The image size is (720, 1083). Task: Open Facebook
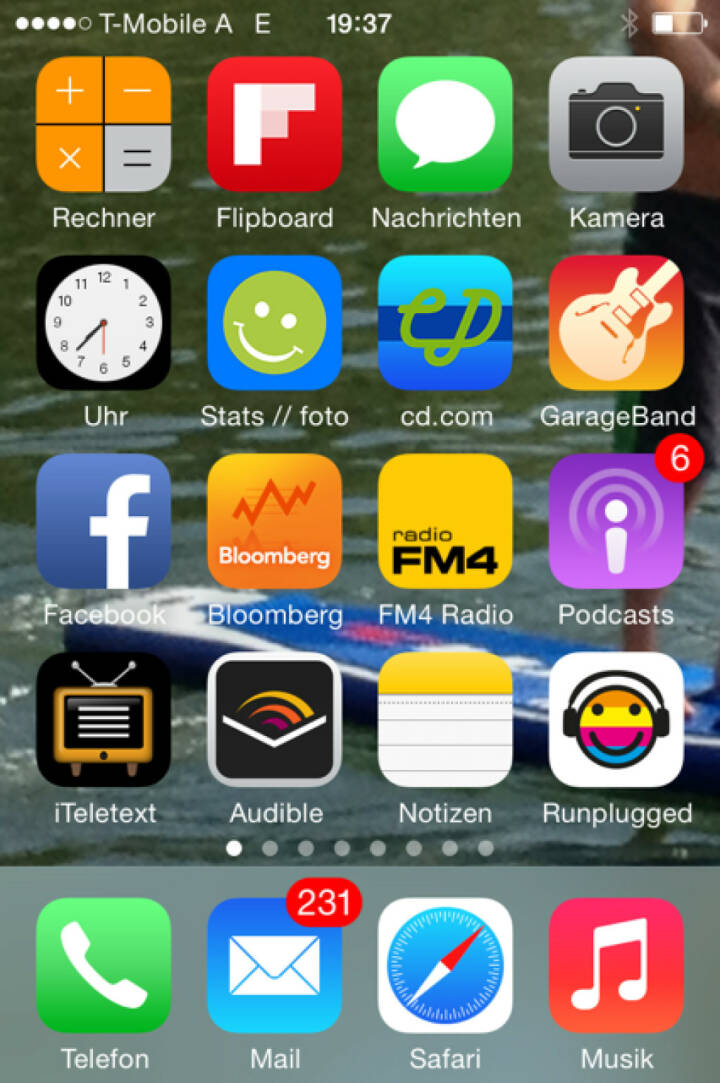point(103,521)
